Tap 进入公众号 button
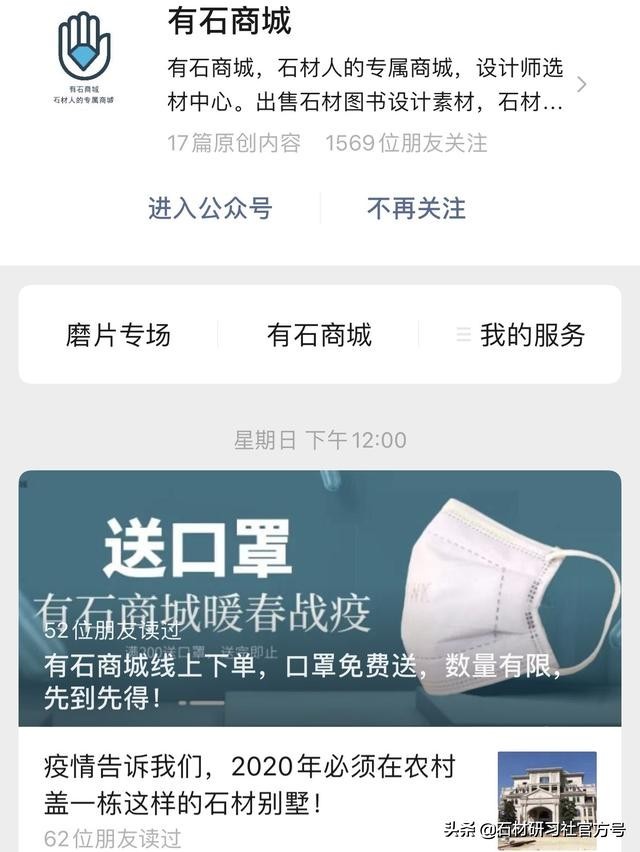Screen dimensions: 640x852 click(x=210, y=208)
